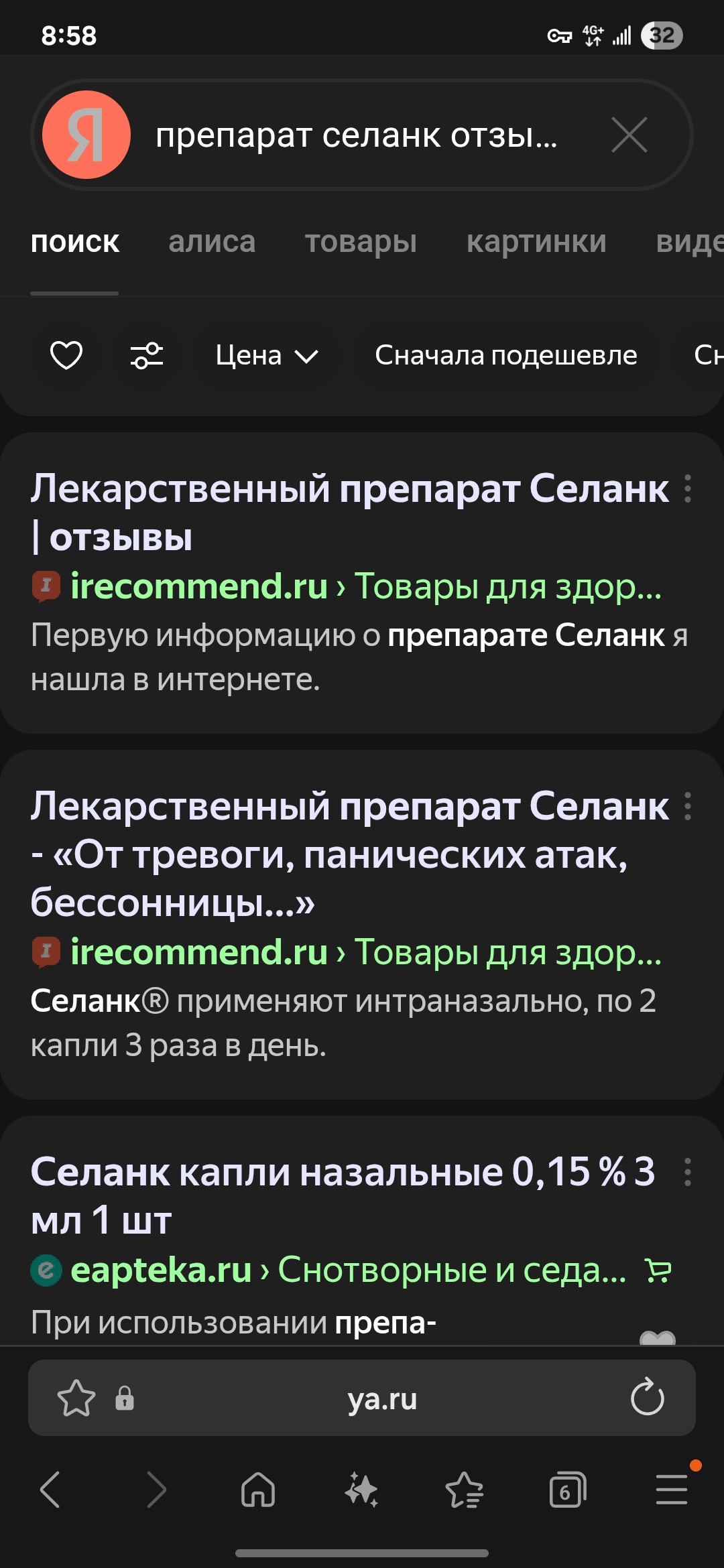Switch to the алиса tab
724x1568 pixels.
click(212, 242)
